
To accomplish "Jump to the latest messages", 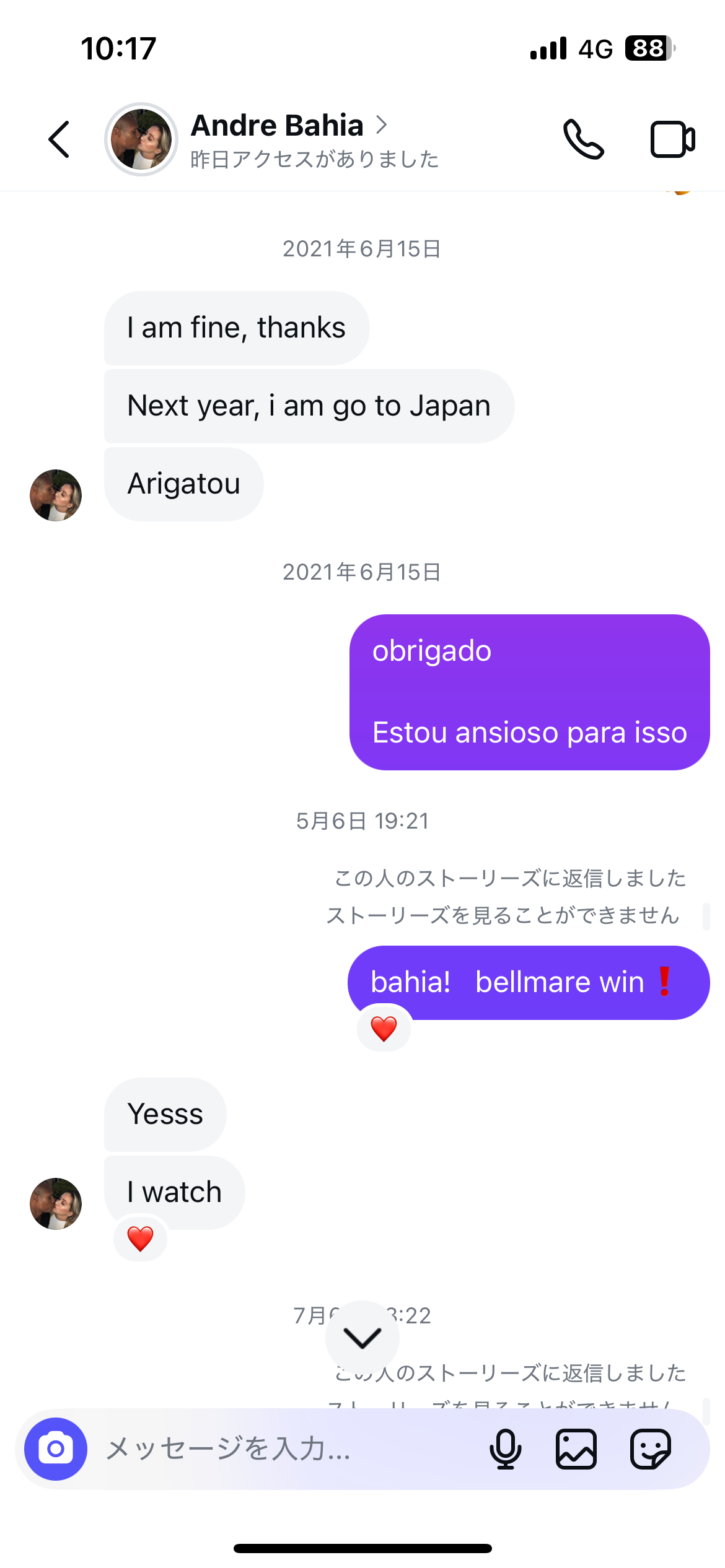I will click(362, 1338).
